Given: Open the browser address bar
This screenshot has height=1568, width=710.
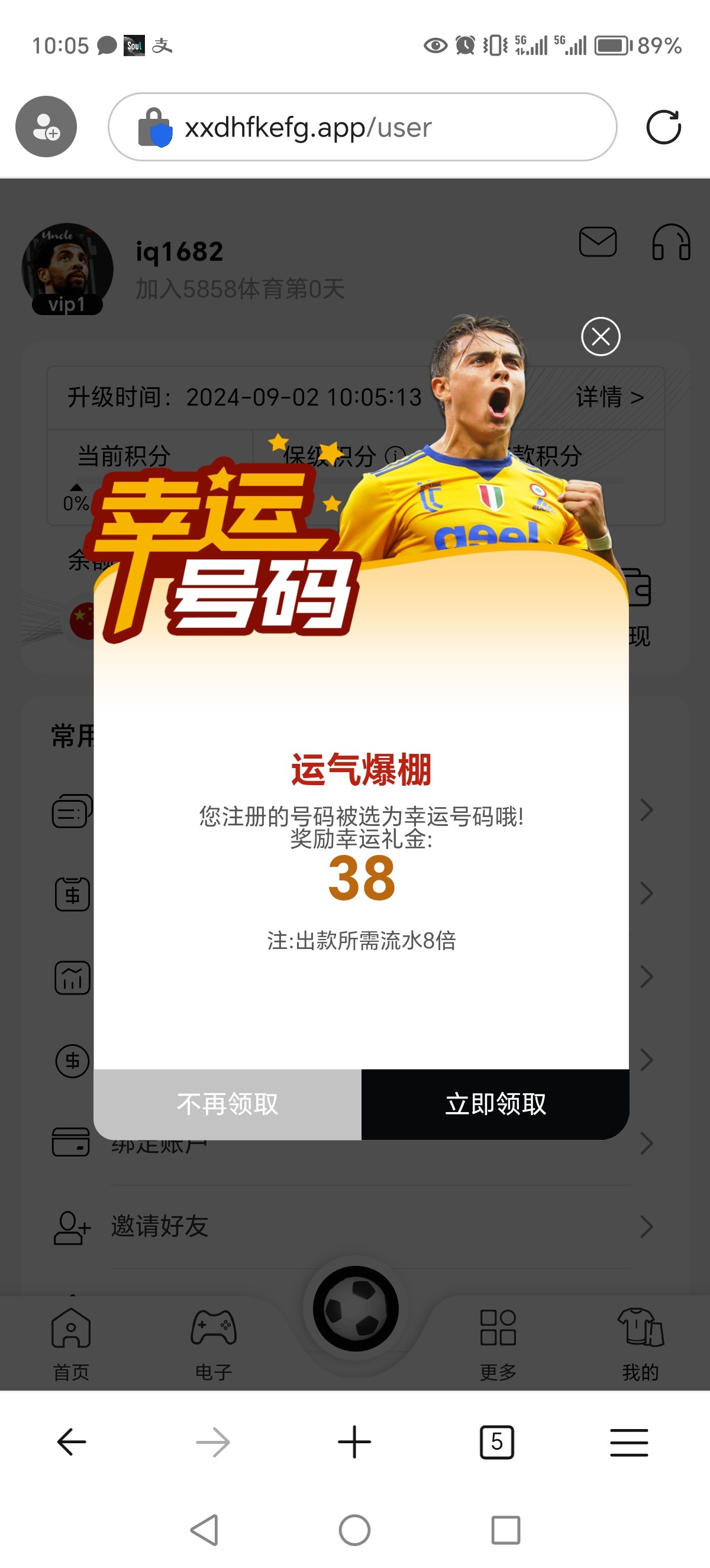Looking at the screenshot, I should coord(362,127).
